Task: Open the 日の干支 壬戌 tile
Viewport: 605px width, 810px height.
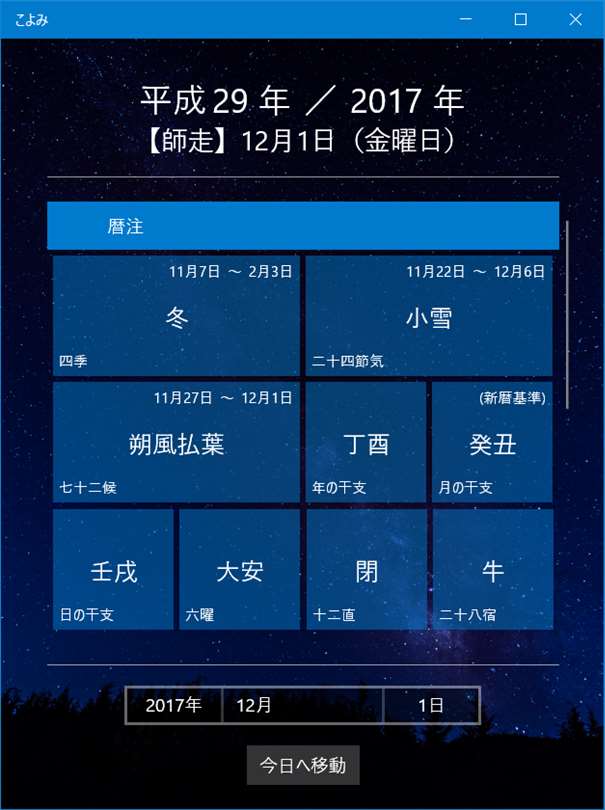Action: [x=113, y=569]
